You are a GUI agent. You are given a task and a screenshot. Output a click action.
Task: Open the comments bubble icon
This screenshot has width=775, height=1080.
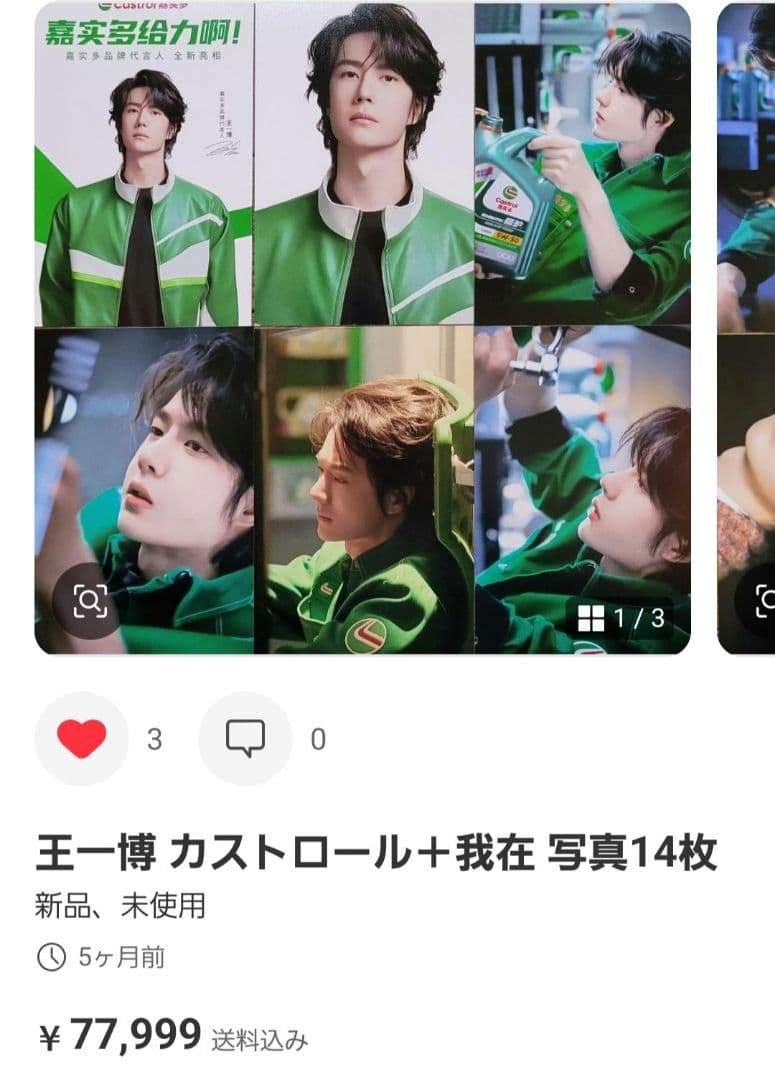pyautogui.click(x=245, y=739)
